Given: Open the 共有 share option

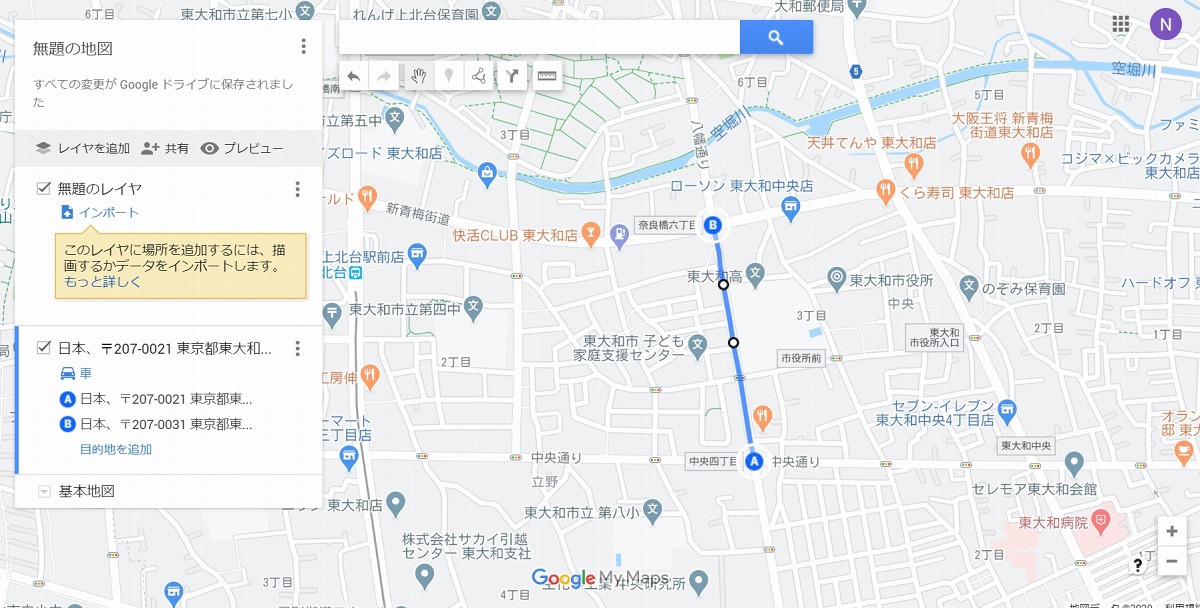Looking at the screenshot, I should tap(165, 148).
